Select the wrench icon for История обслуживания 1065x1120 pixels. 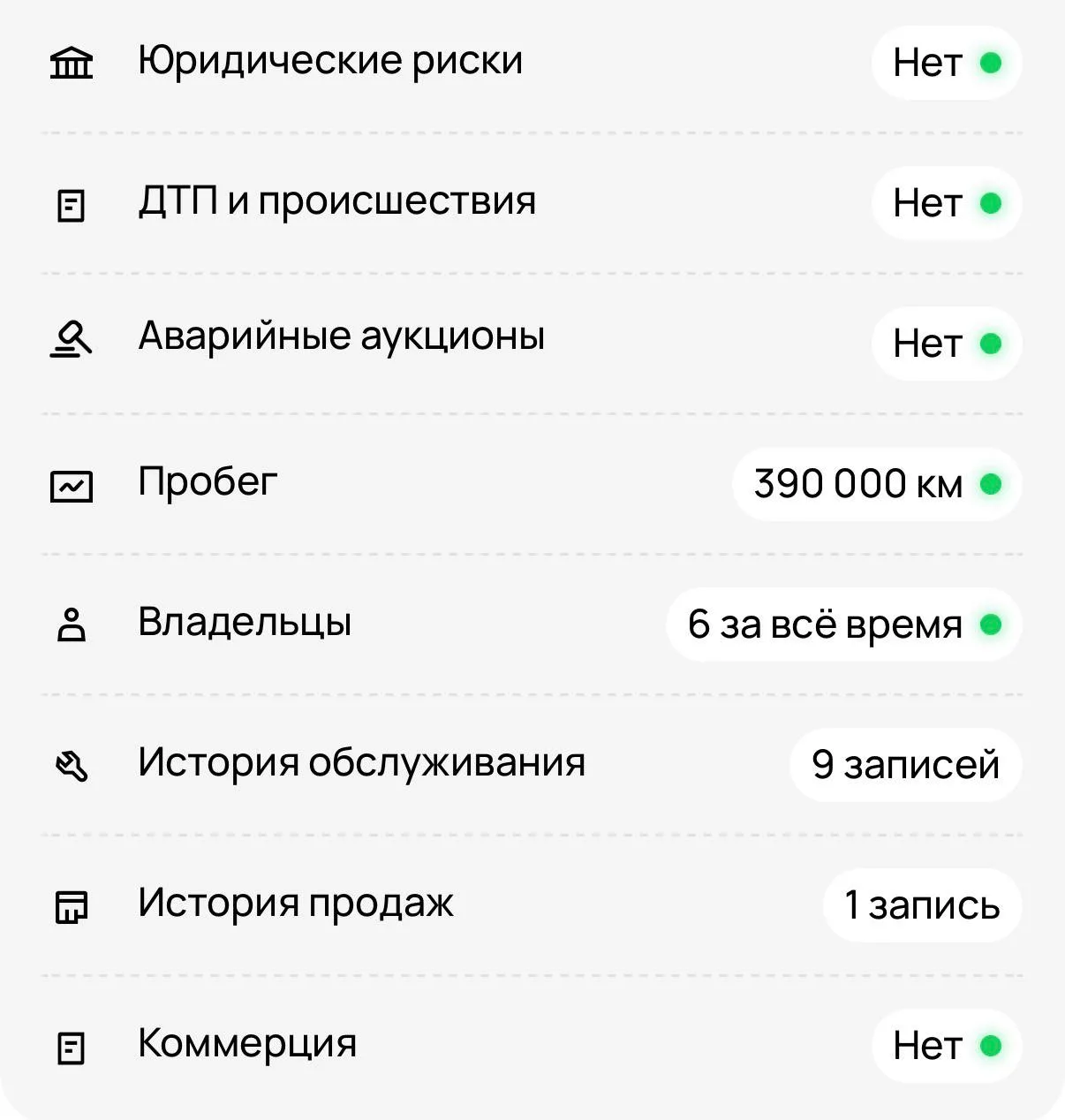(71, 764)
